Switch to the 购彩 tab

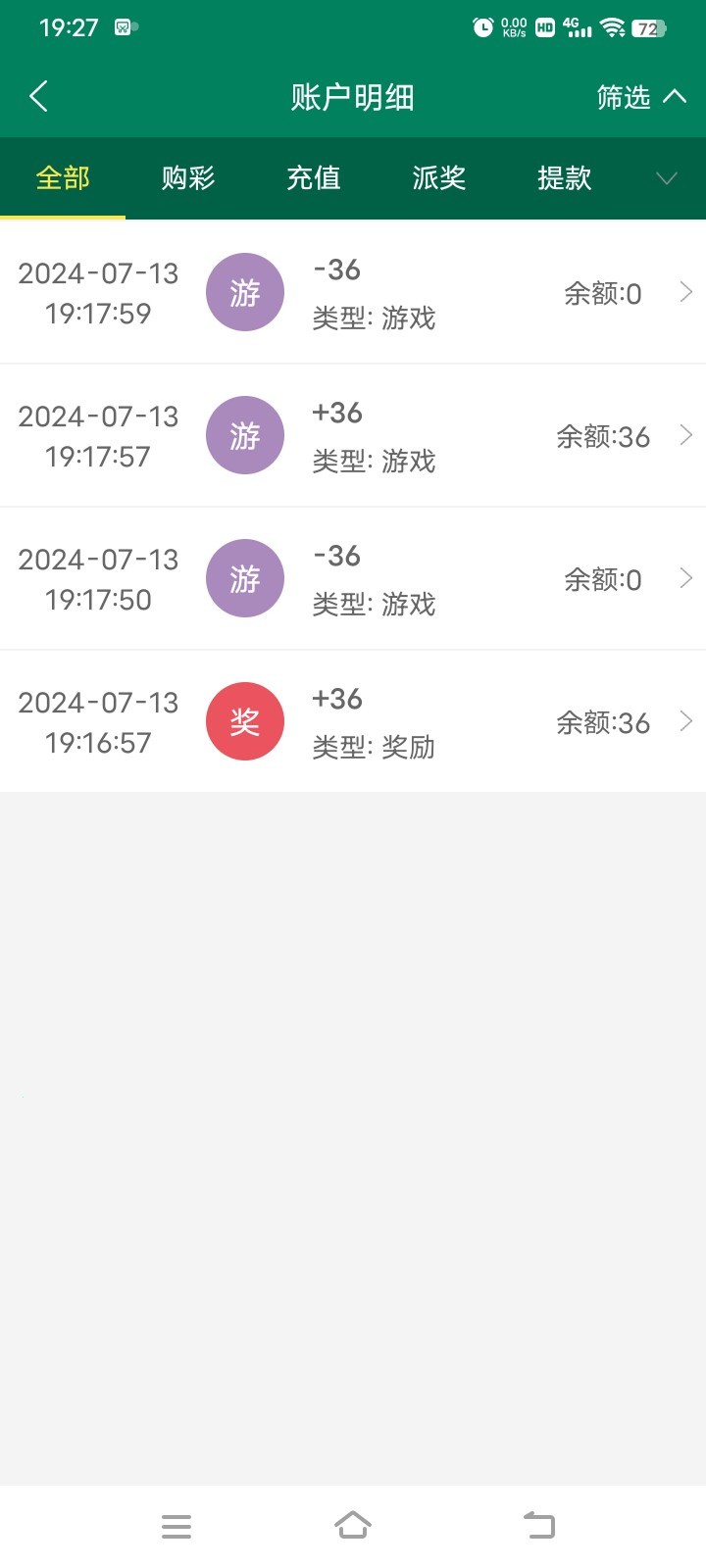[x=188, y=178]
